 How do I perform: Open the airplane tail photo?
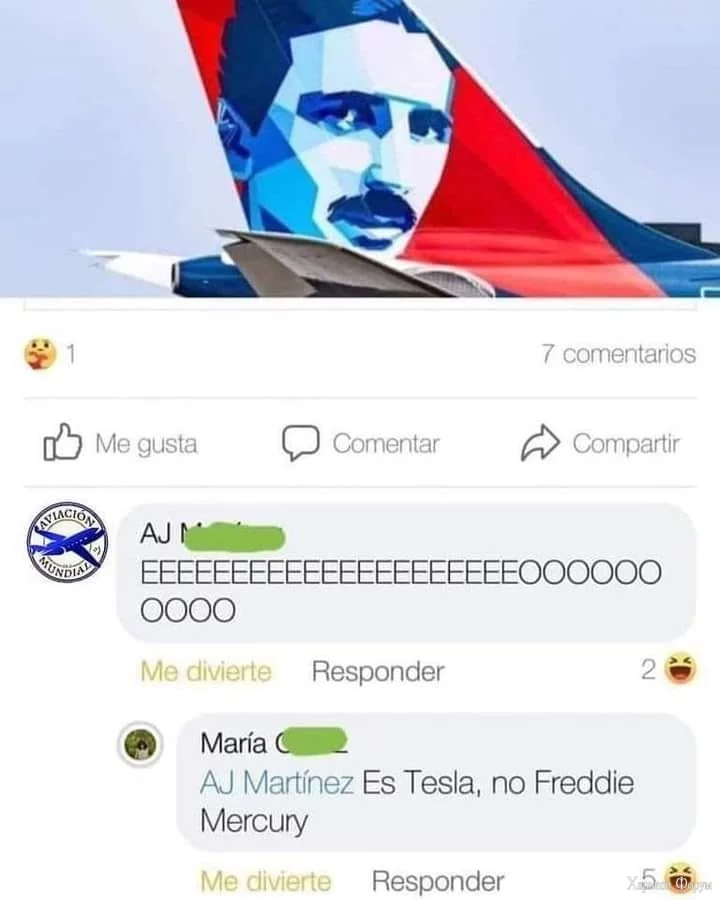pyautogui.click(x=360, y=150)
